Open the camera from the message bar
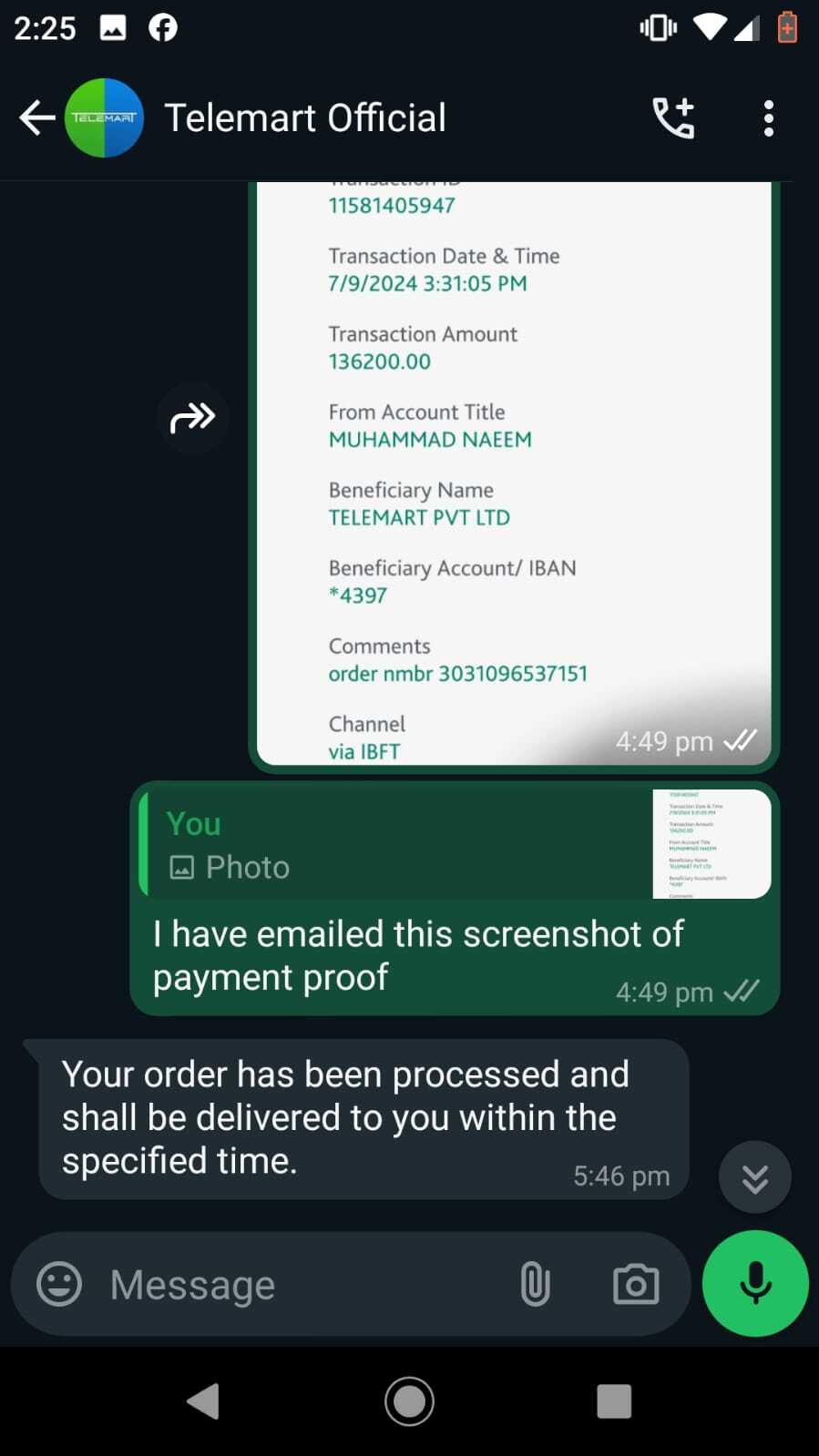Screen dimensions: 819x1456 [636, 1285]
